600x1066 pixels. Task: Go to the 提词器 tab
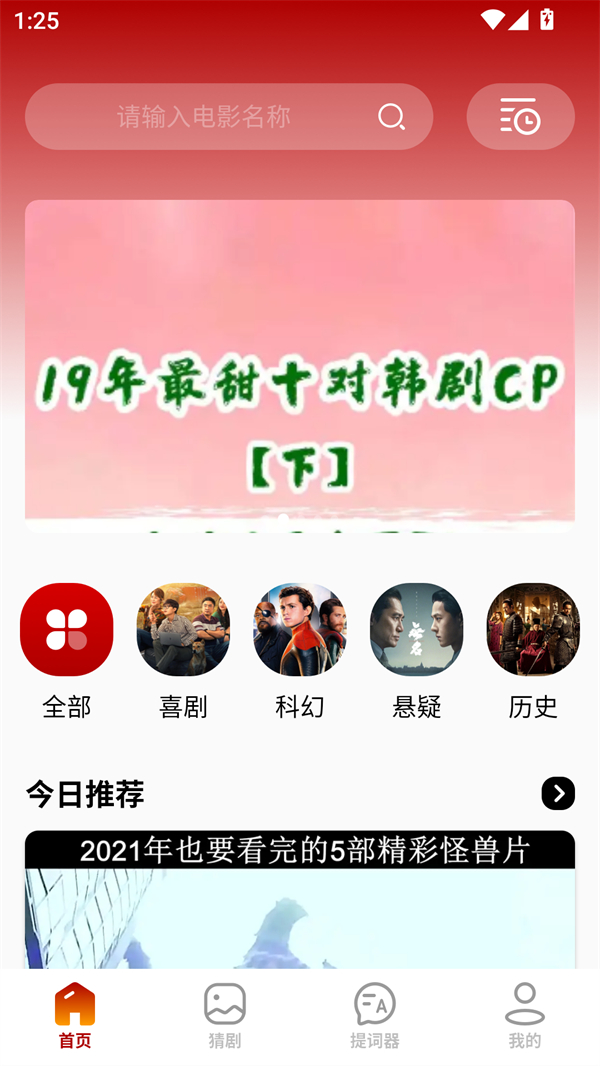click(375, 1015)
